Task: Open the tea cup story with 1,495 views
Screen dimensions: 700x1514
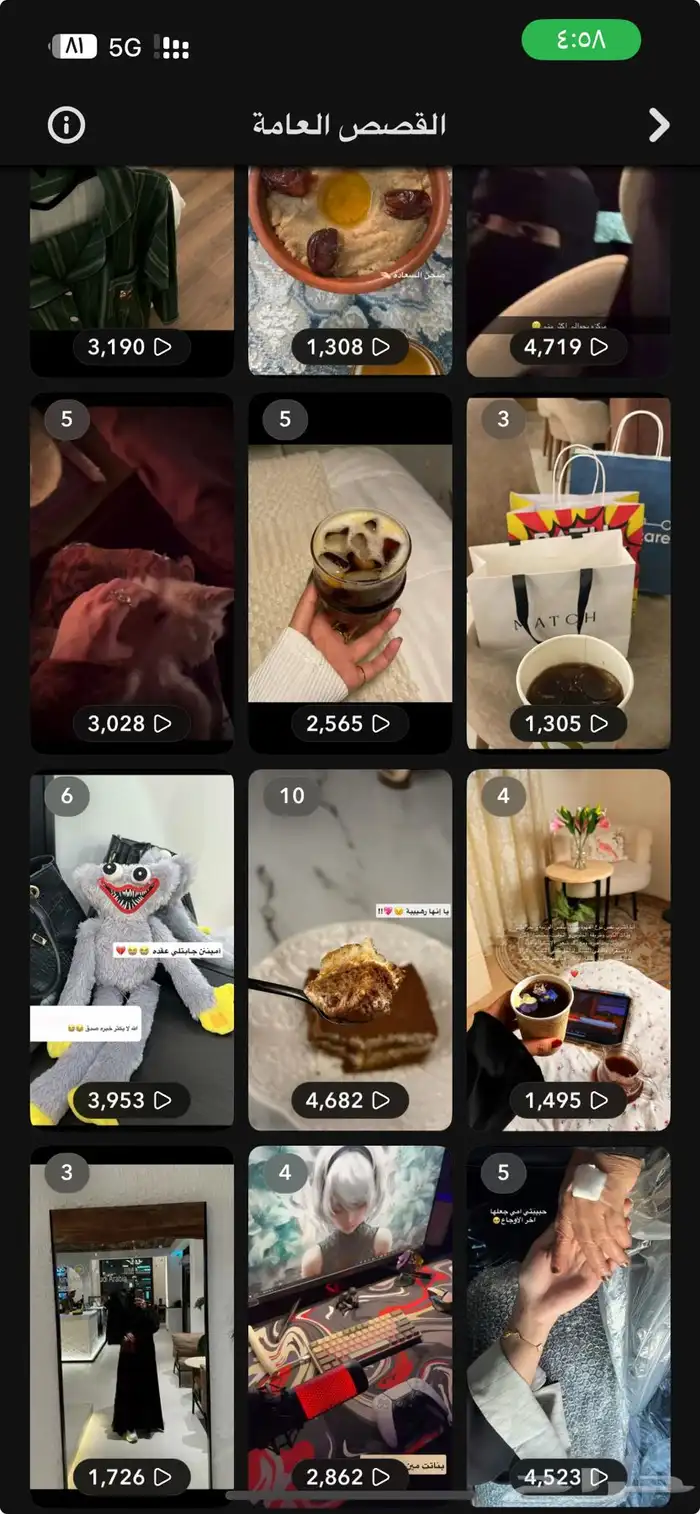Action: pyautogui.click(x=568, y=950)
